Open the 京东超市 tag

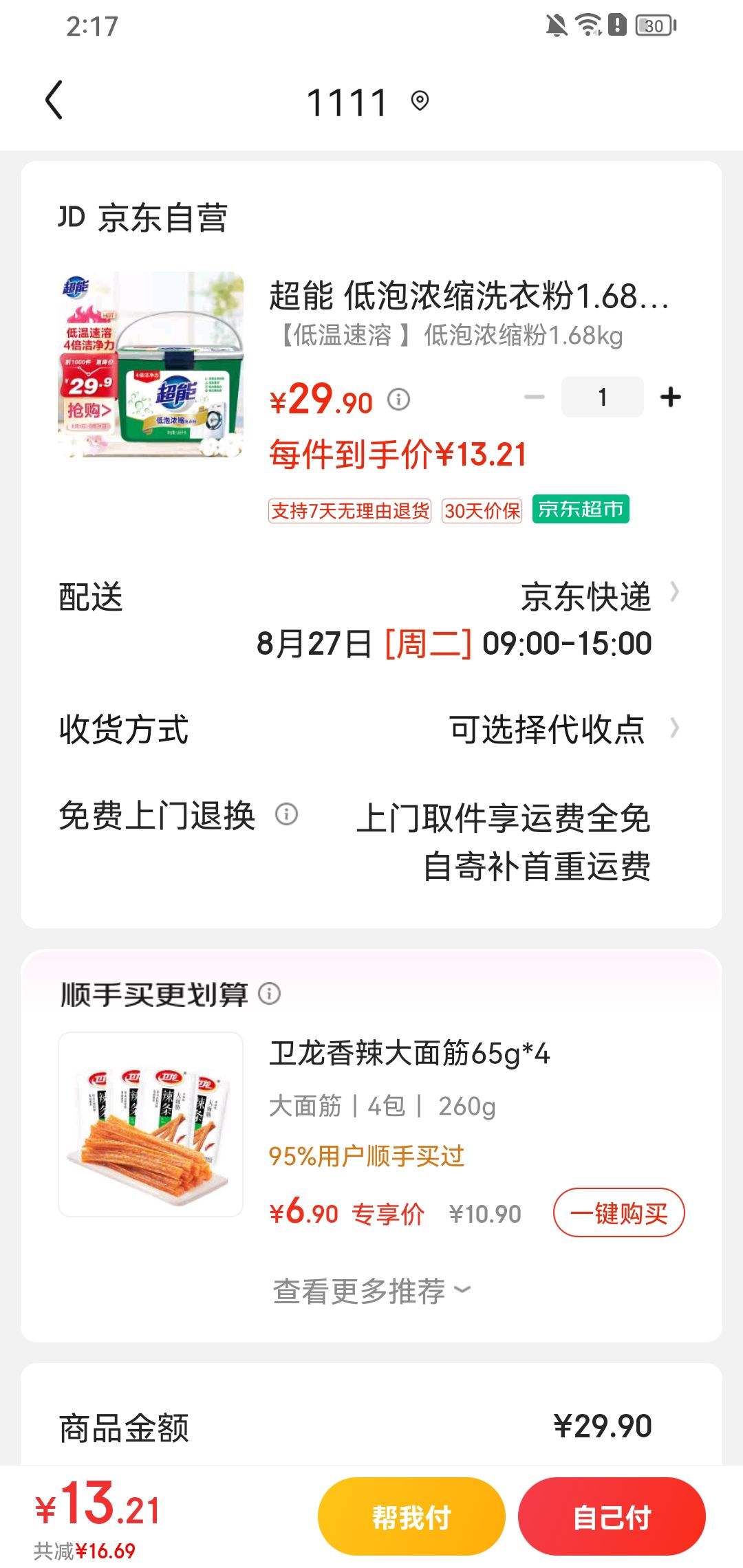click(x=580, y=512)
